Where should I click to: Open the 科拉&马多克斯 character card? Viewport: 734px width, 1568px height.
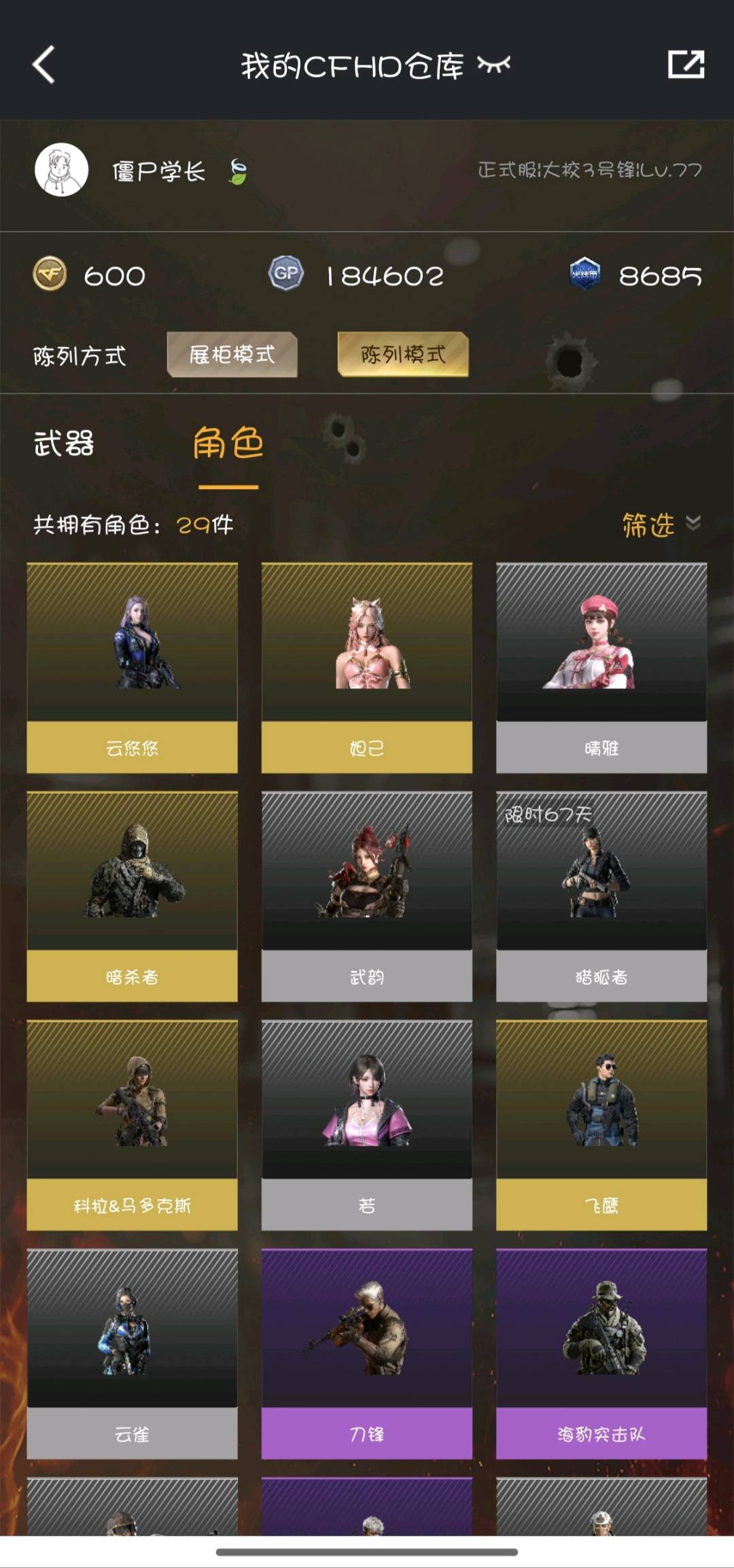[x=133, y=1125]
